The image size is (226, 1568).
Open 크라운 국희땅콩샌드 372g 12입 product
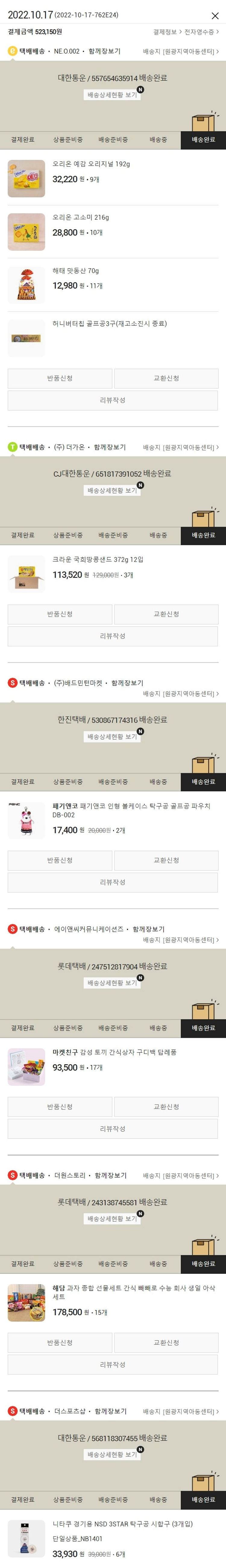point(98,559)
